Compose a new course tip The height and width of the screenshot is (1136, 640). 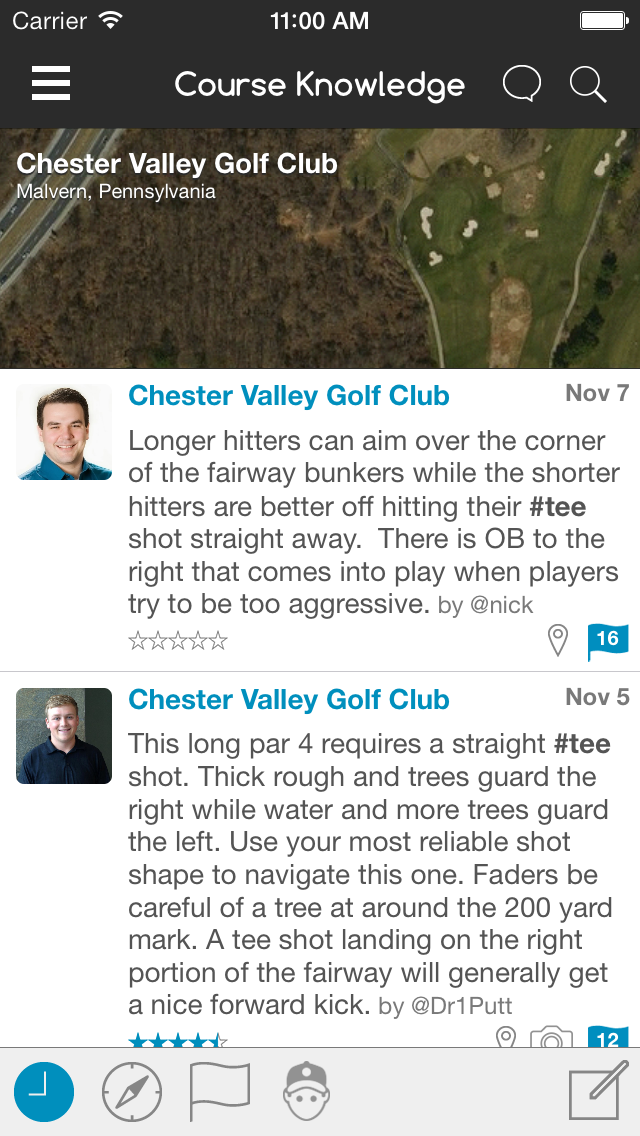click(599, 1090)
